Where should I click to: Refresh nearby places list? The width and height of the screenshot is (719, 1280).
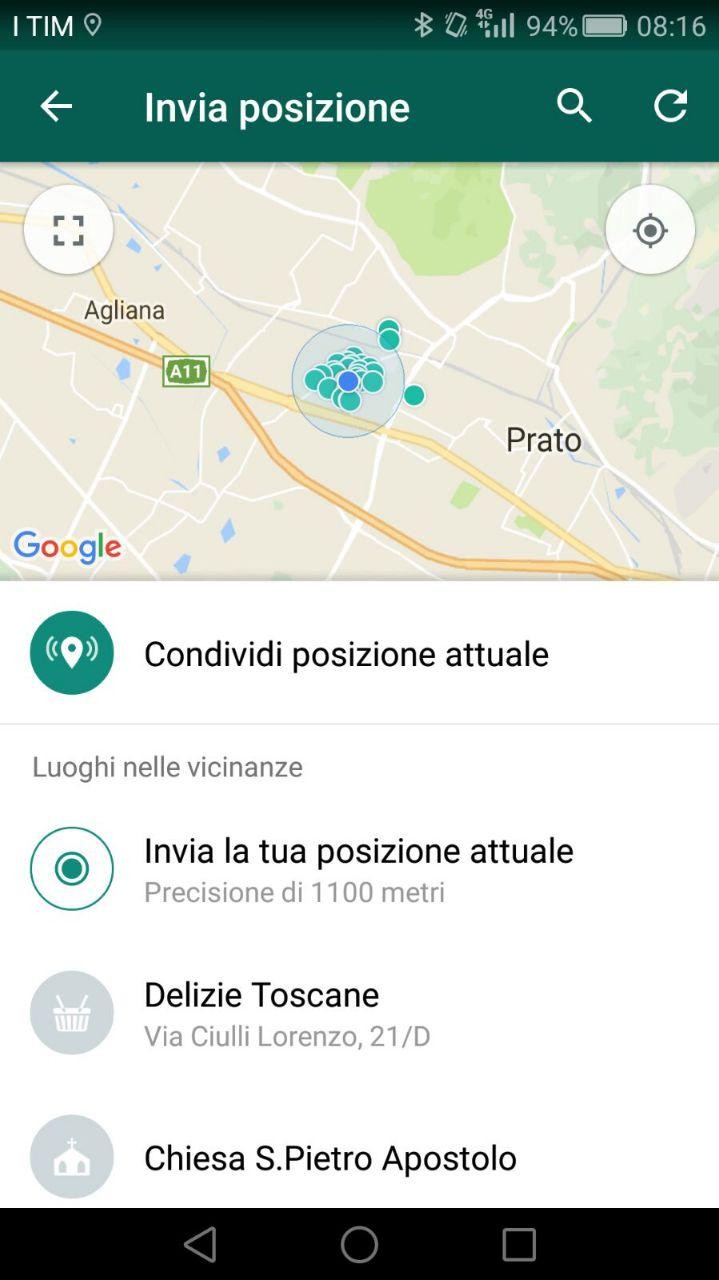click(x=670, y=106)
